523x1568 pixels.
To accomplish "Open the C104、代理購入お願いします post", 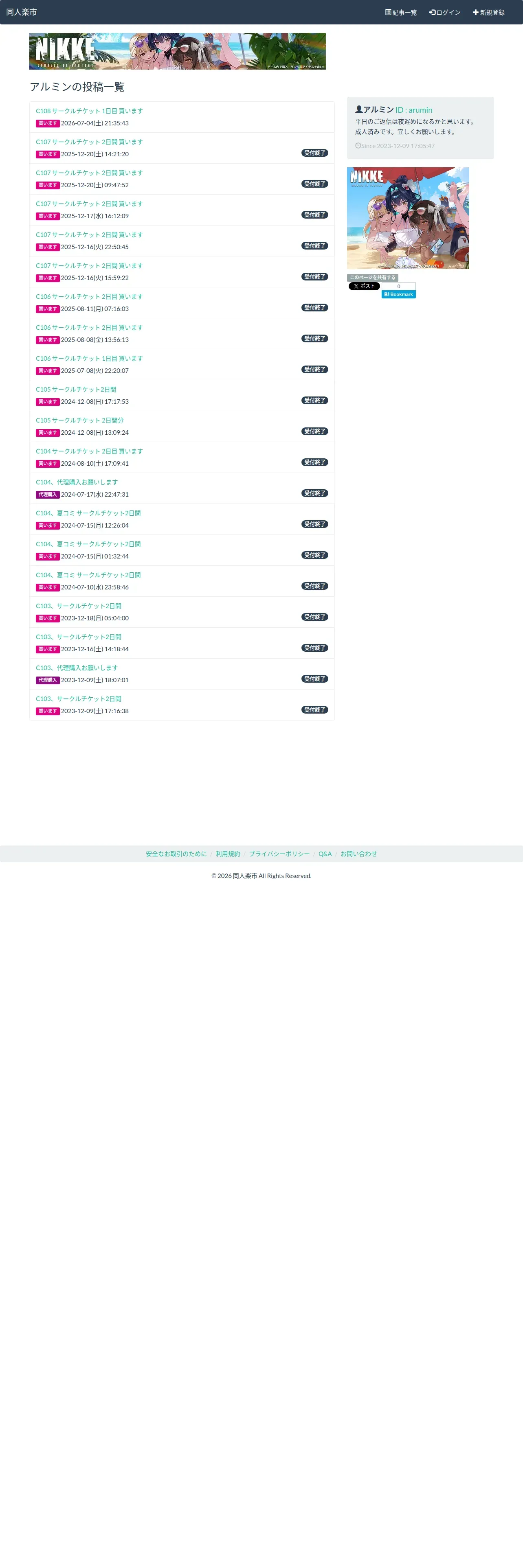I will tap(77, 483).
